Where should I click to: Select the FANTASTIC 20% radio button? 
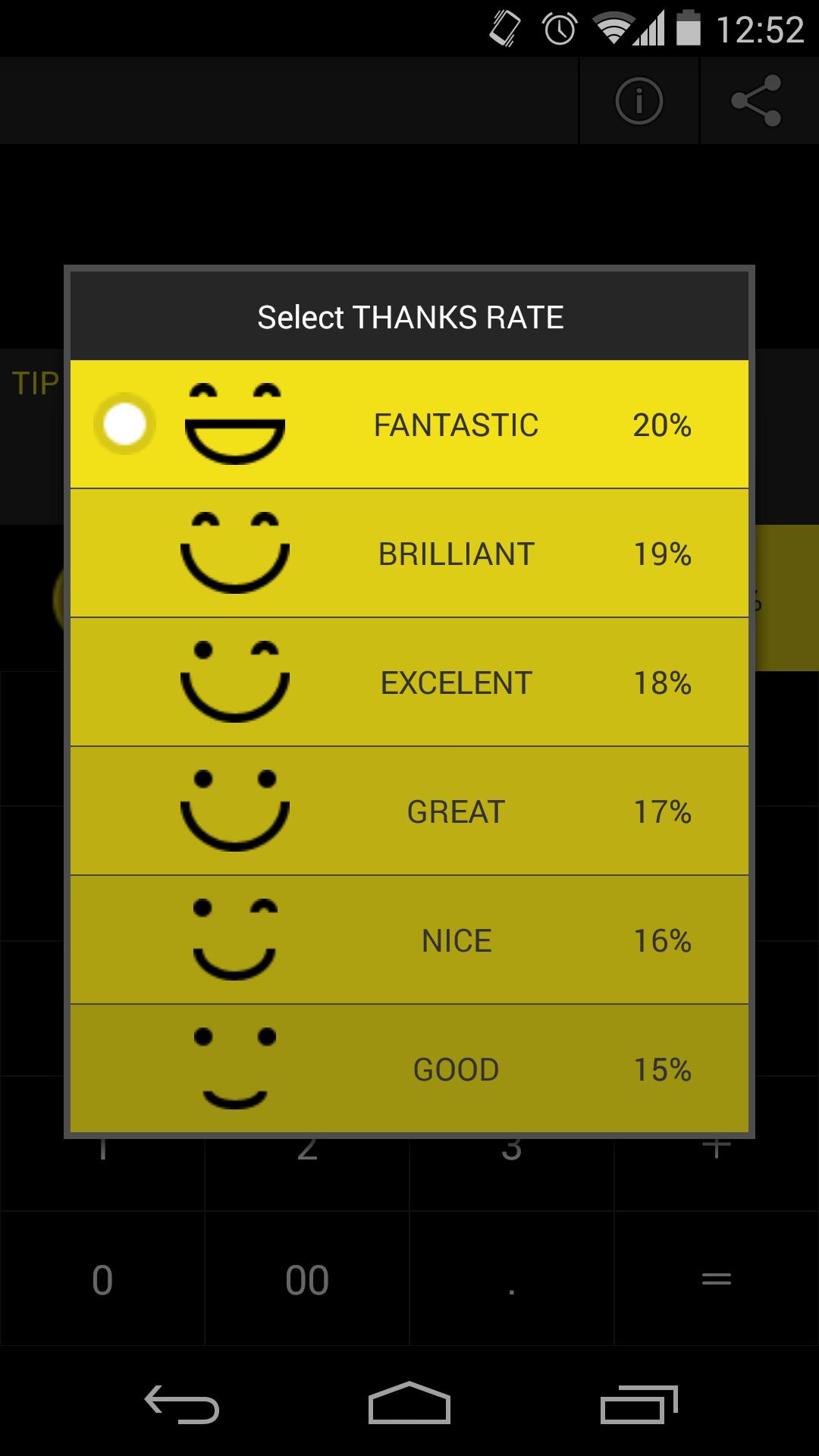tap(125, 425)
